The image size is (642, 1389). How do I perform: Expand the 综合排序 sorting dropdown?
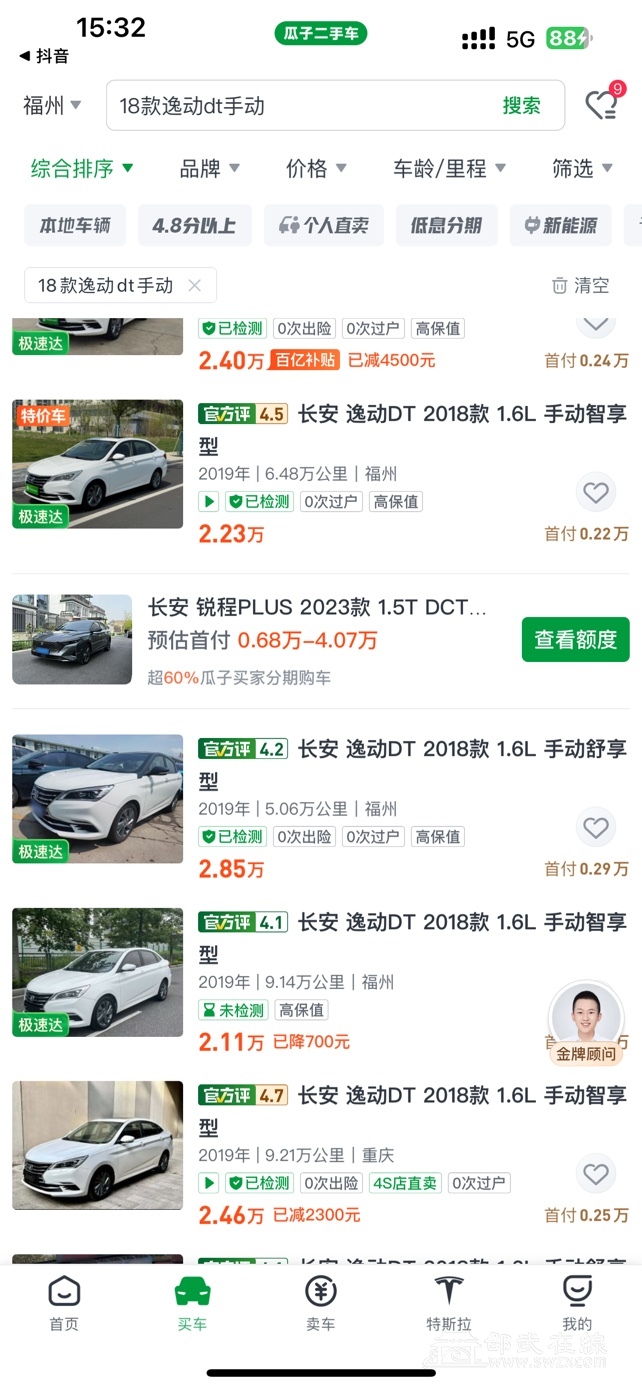[82, 169]
